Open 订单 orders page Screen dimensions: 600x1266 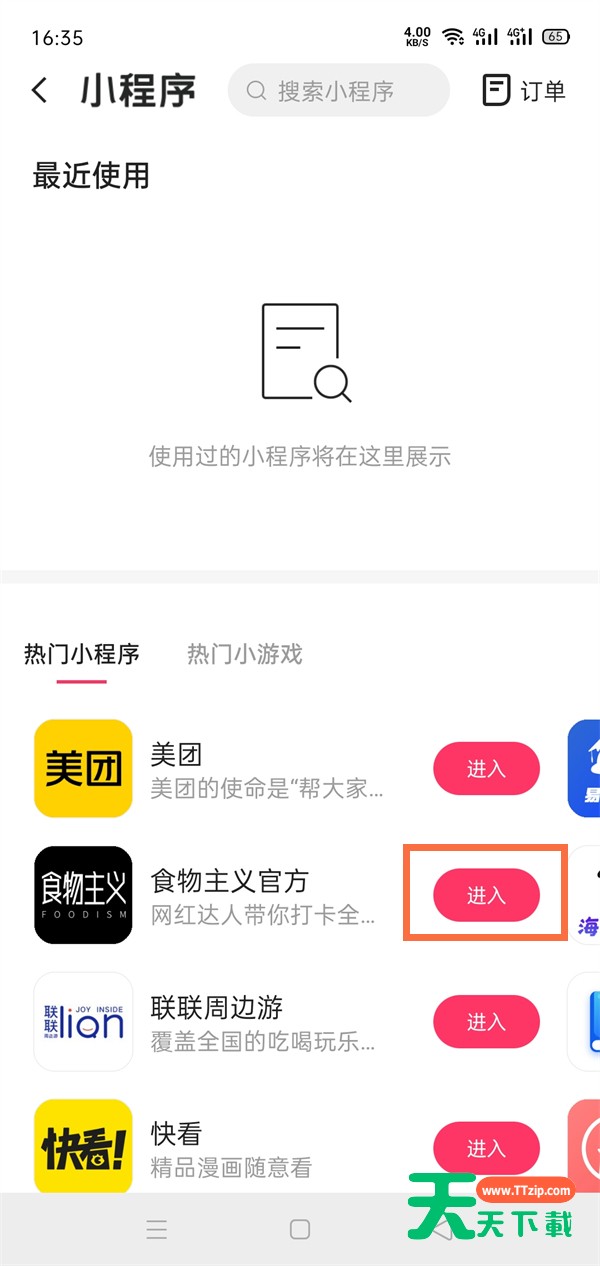click(x=524, y=91)
